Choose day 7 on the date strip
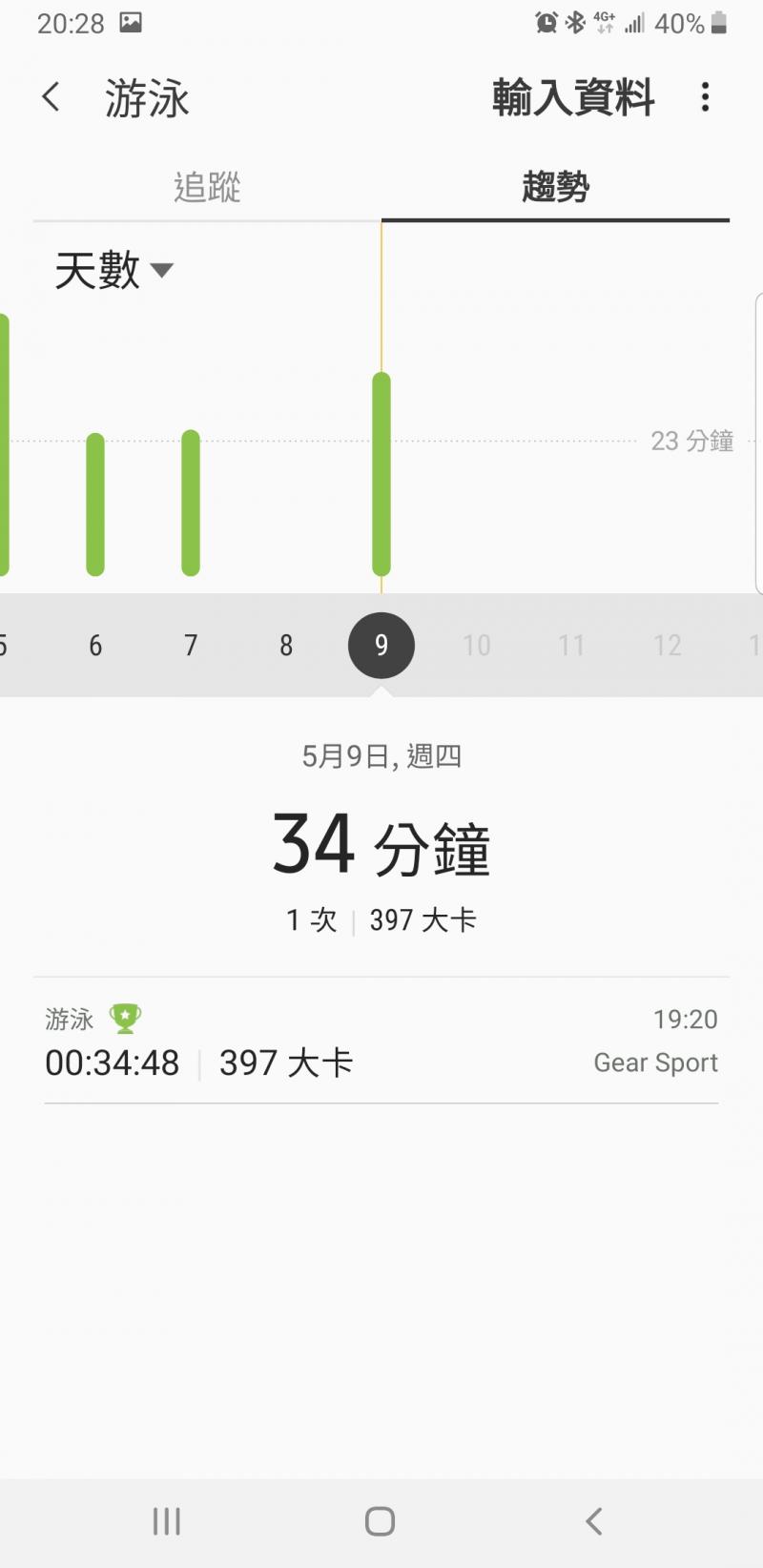763x1568 pixels. (191, 646)
